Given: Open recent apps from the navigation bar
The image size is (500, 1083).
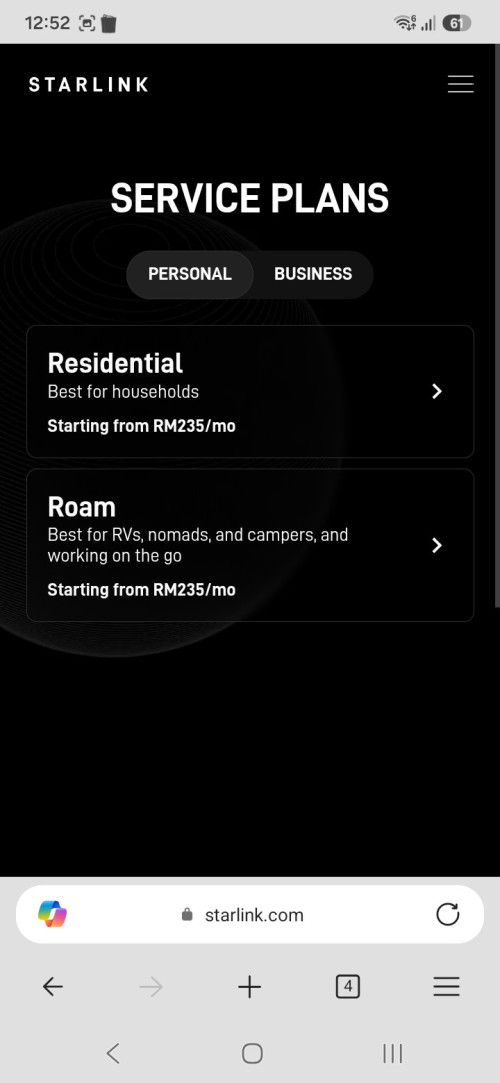Looking at the screenshot, I should coord(392,1053).
